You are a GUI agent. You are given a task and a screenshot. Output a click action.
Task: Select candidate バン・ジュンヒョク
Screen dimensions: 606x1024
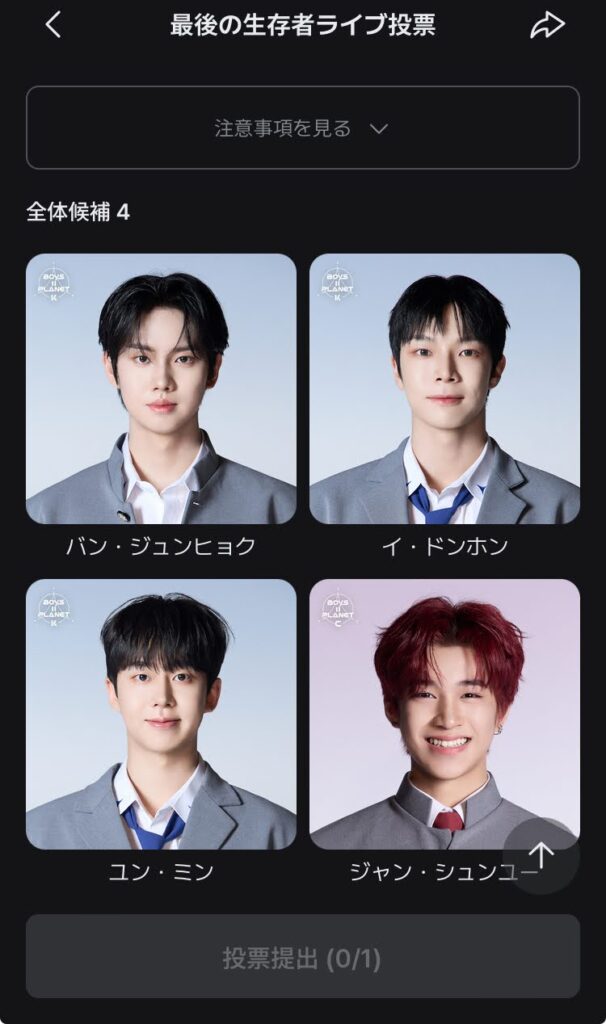[161, 389]
